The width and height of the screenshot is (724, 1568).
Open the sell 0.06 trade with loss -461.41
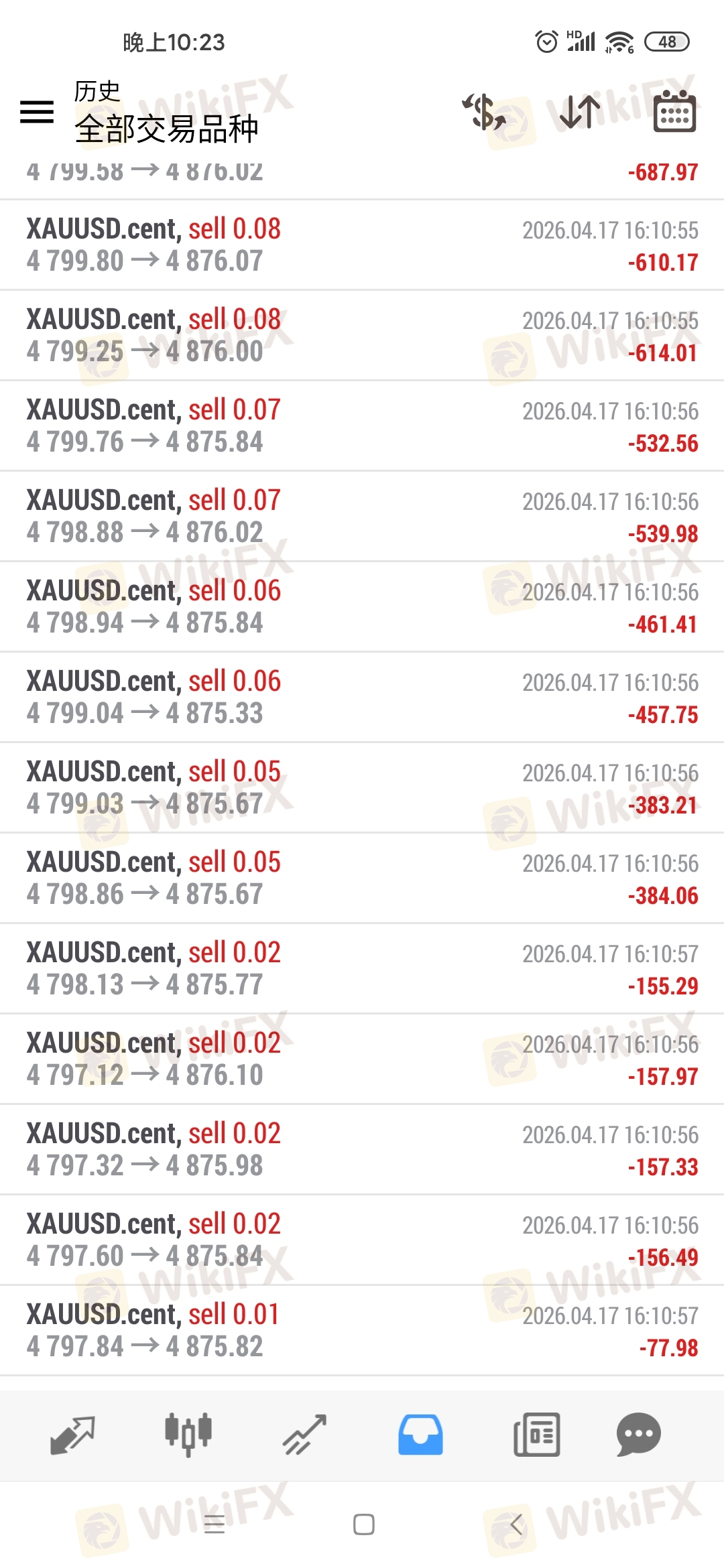pos(362,606)
